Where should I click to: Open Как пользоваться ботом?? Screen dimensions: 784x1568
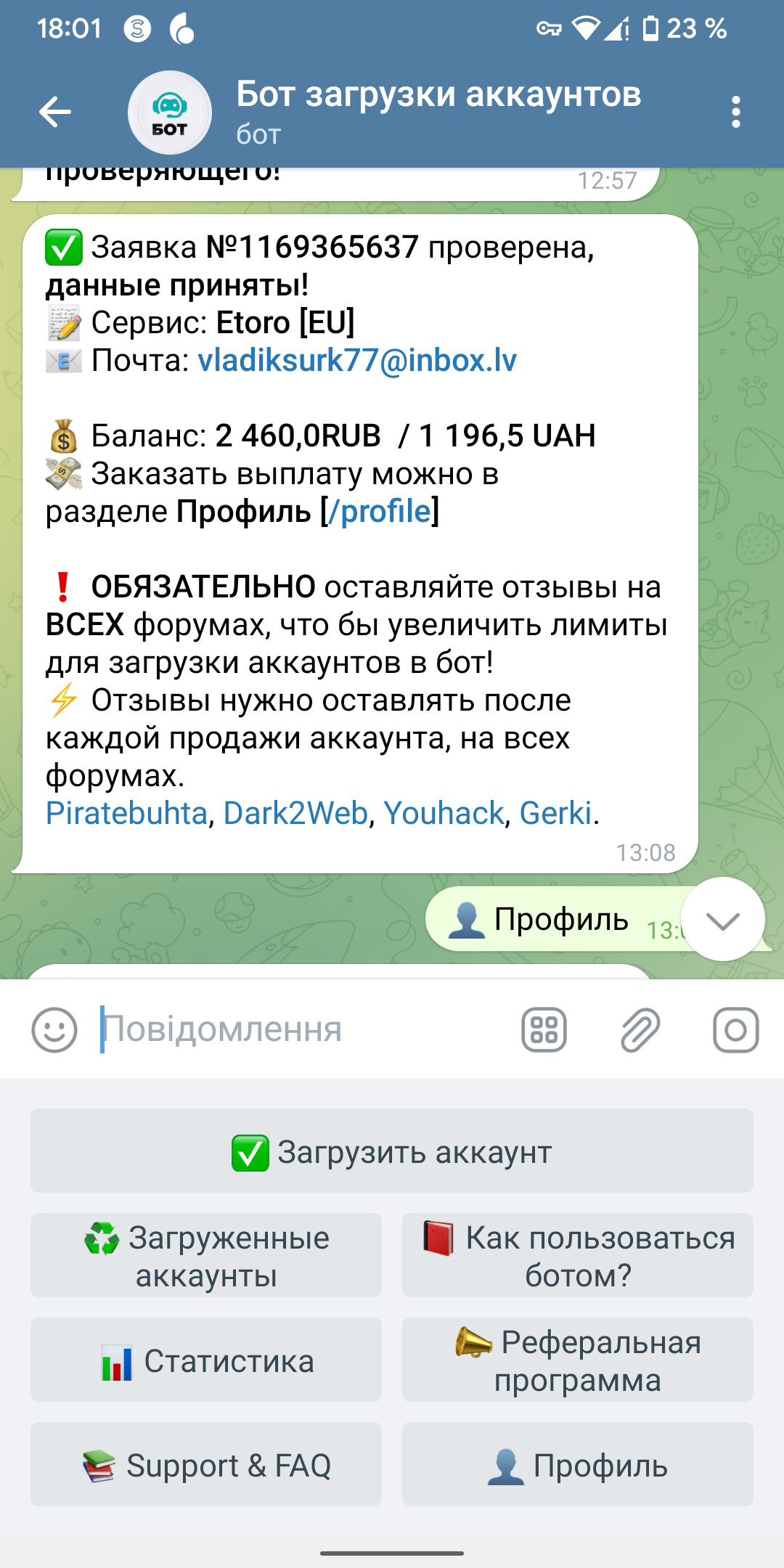(x=578, y=1256)
